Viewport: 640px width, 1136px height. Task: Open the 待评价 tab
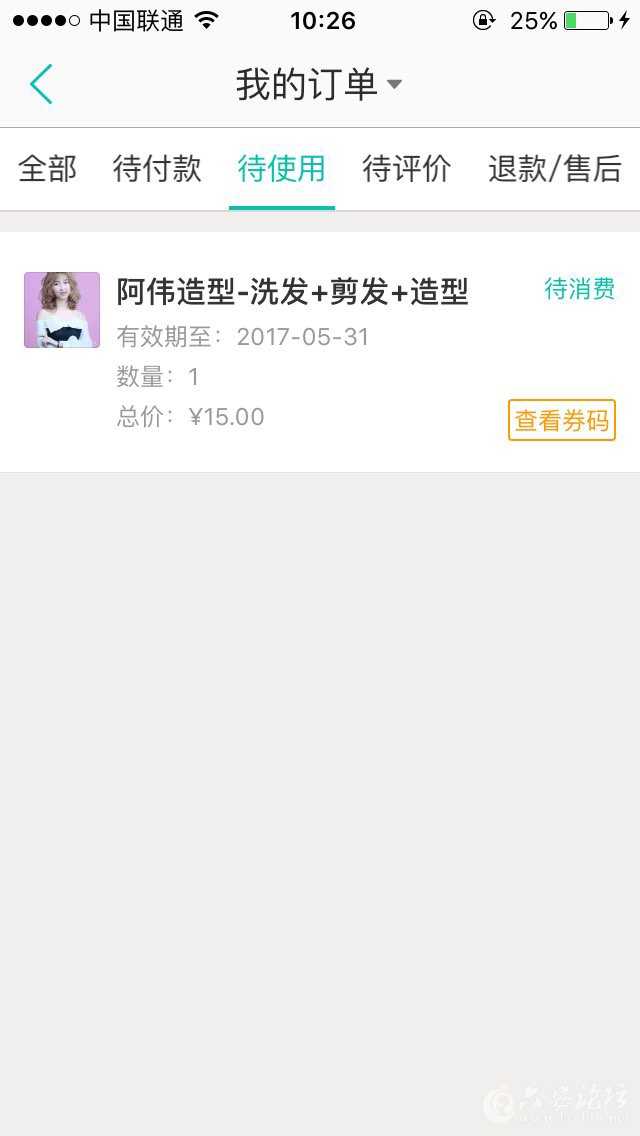pos(406,169)
